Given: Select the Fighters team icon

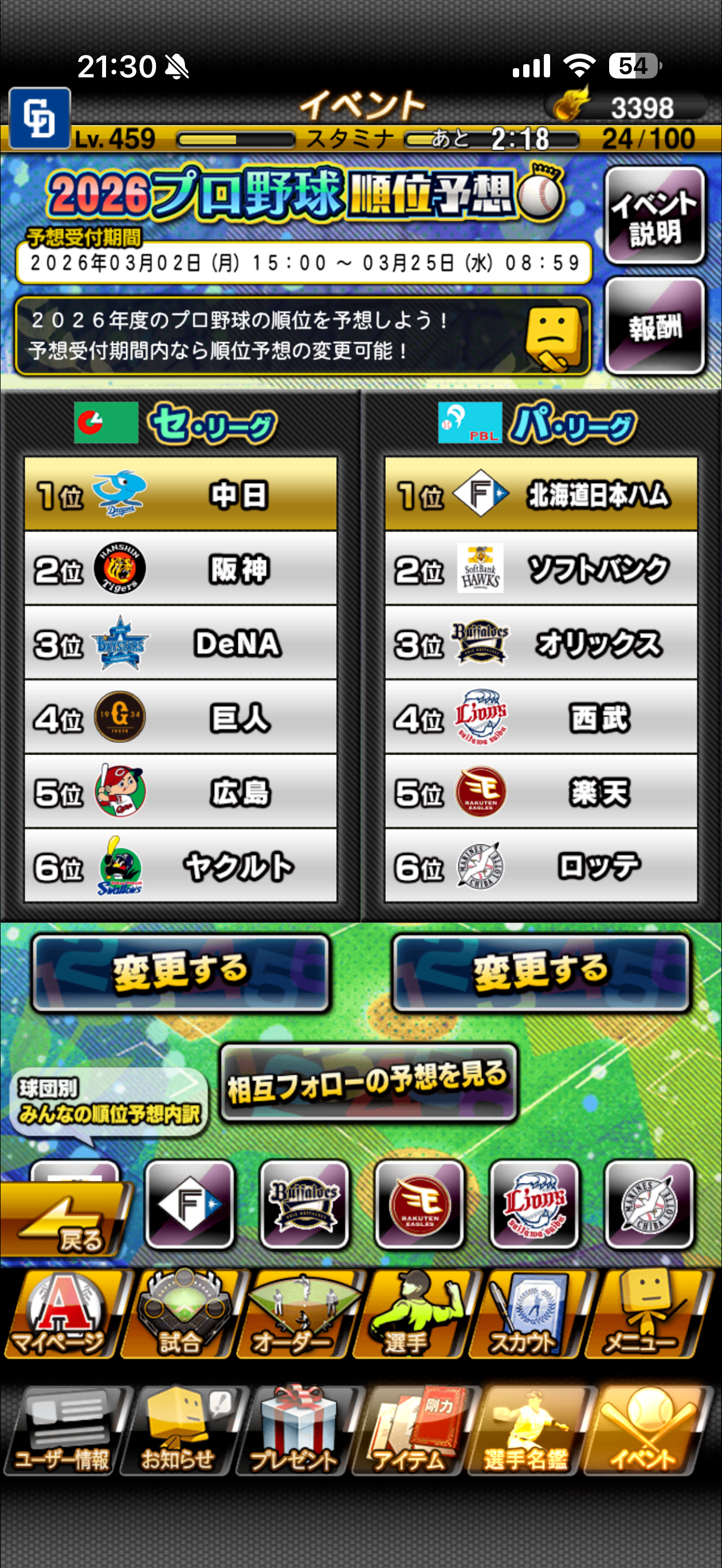Looking at the screenshot, I should click(x=190, y=1204).
